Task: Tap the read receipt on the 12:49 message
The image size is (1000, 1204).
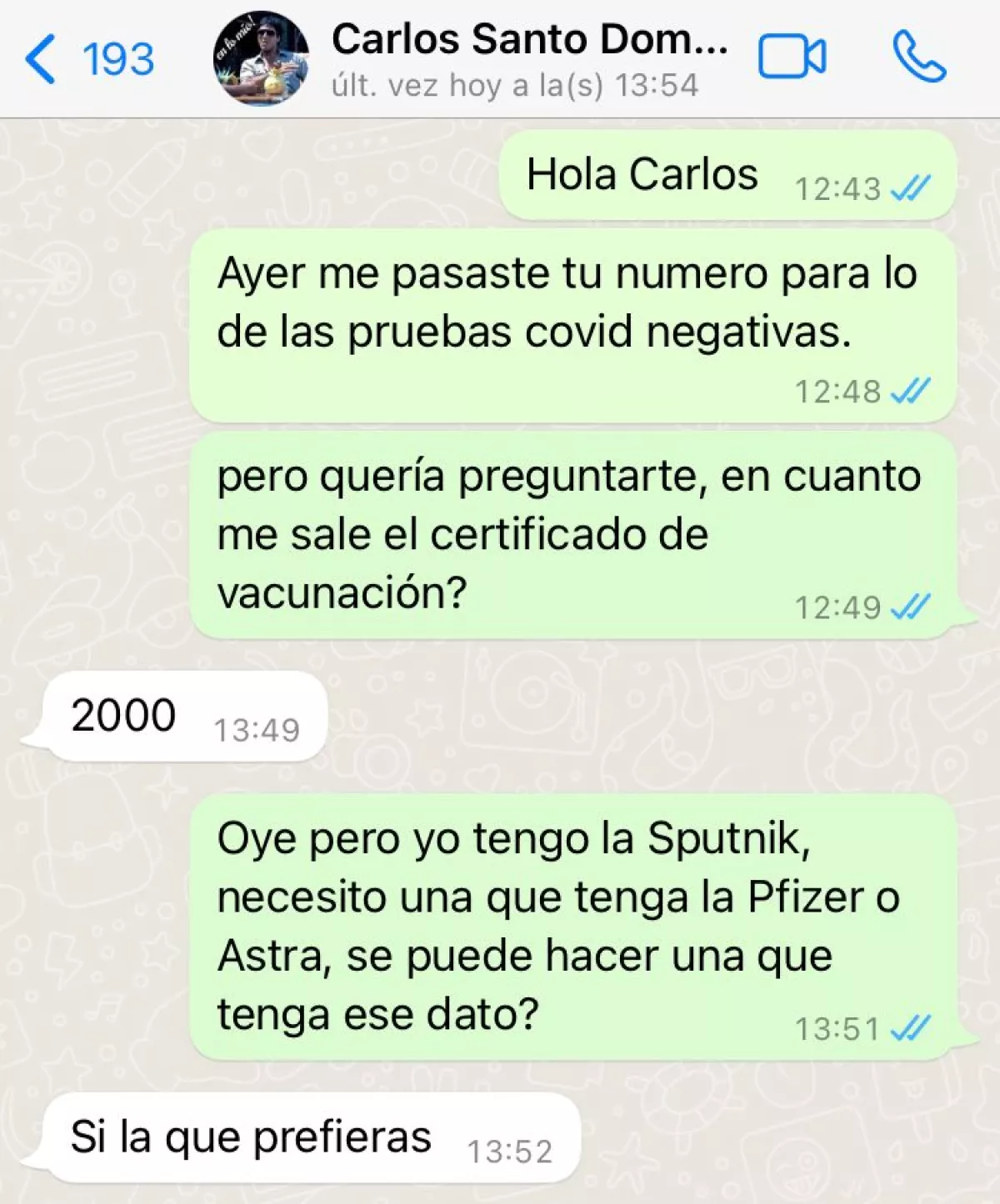Action: coord(909,607)
